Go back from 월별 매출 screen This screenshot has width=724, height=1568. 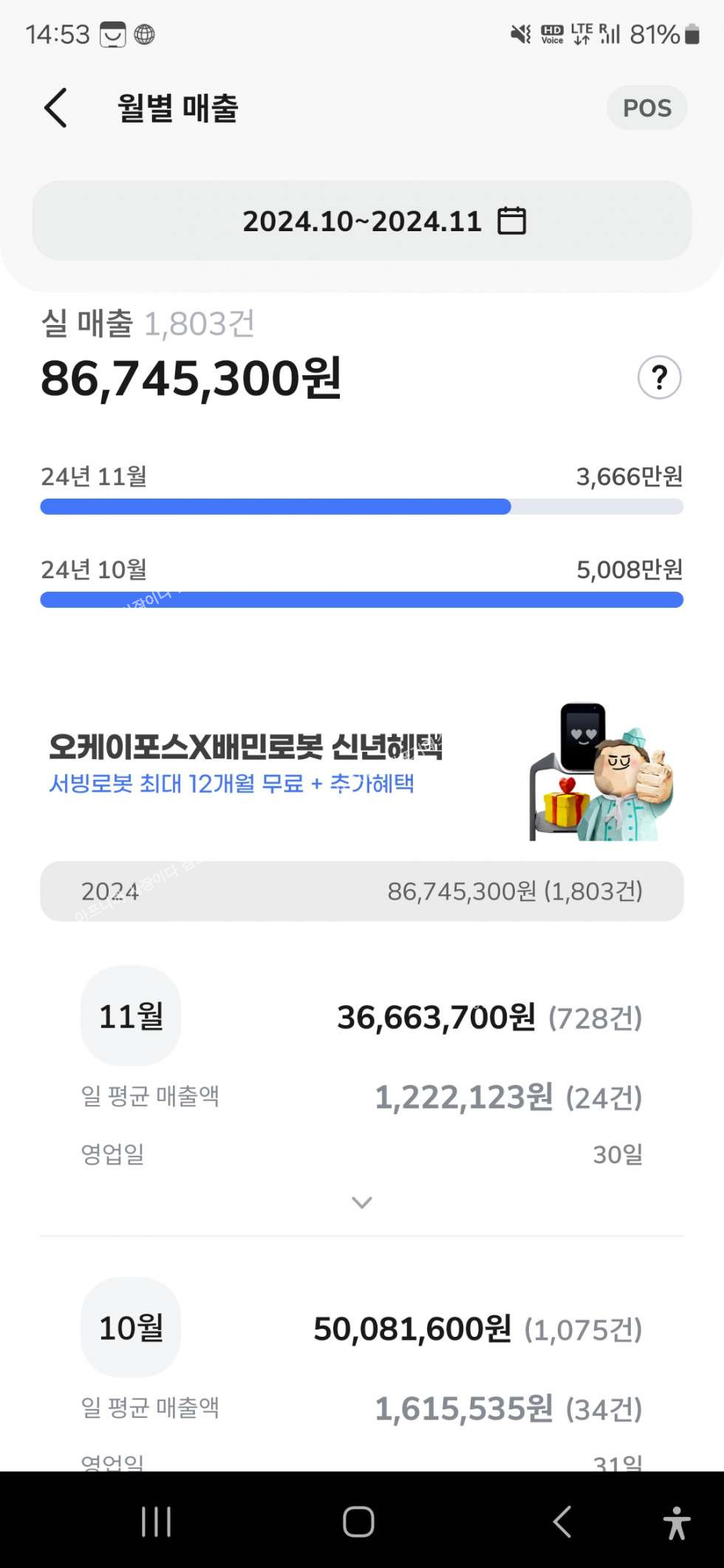pyautogui.click(x=55, y=108)
